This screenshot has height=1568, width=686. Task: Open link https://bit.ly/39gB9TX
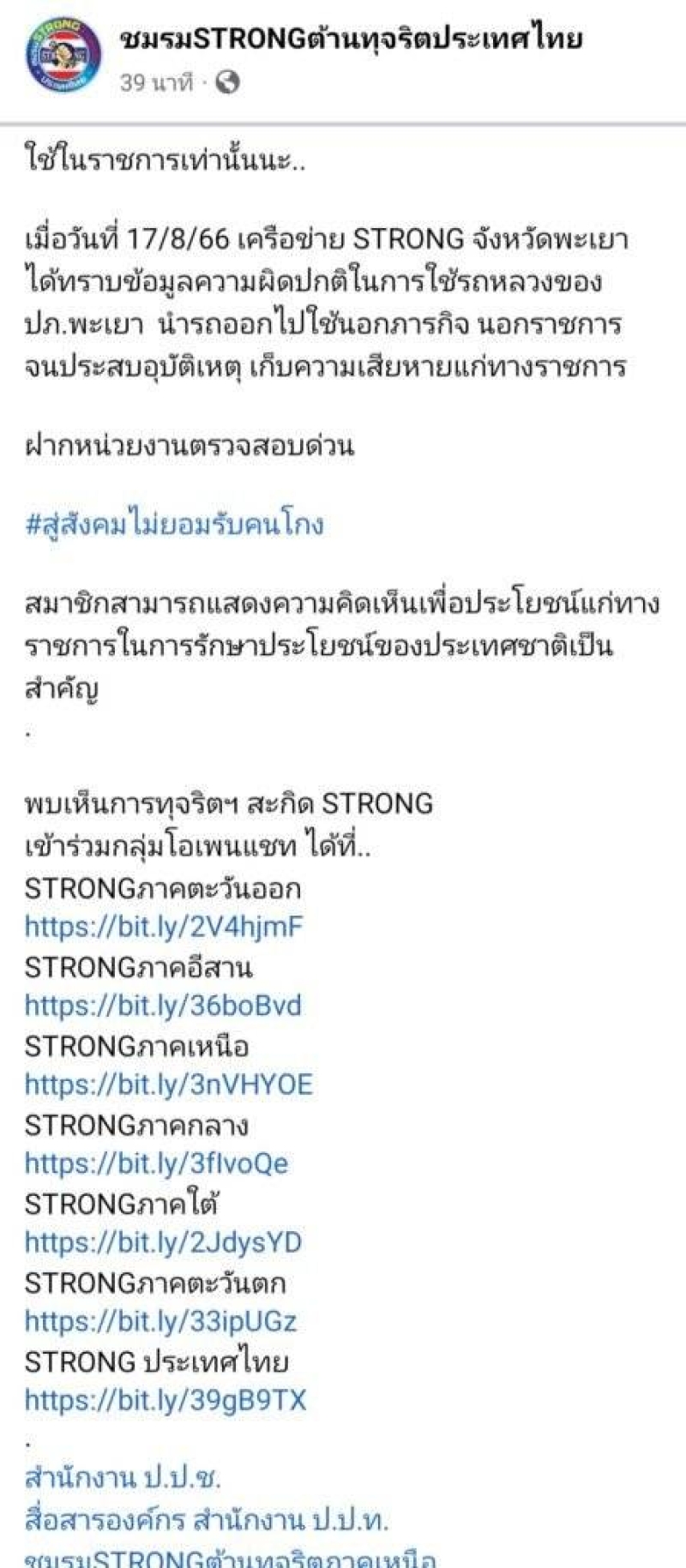tap(165, 1400)
